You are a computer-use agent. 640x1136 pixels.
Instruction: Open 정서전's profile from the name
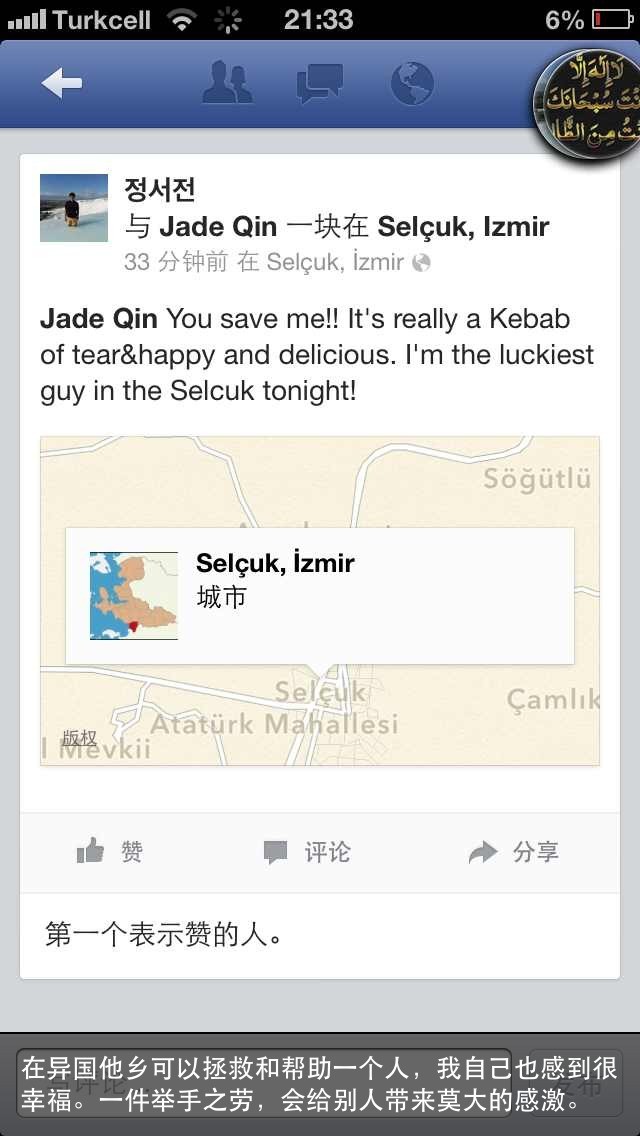159,189
